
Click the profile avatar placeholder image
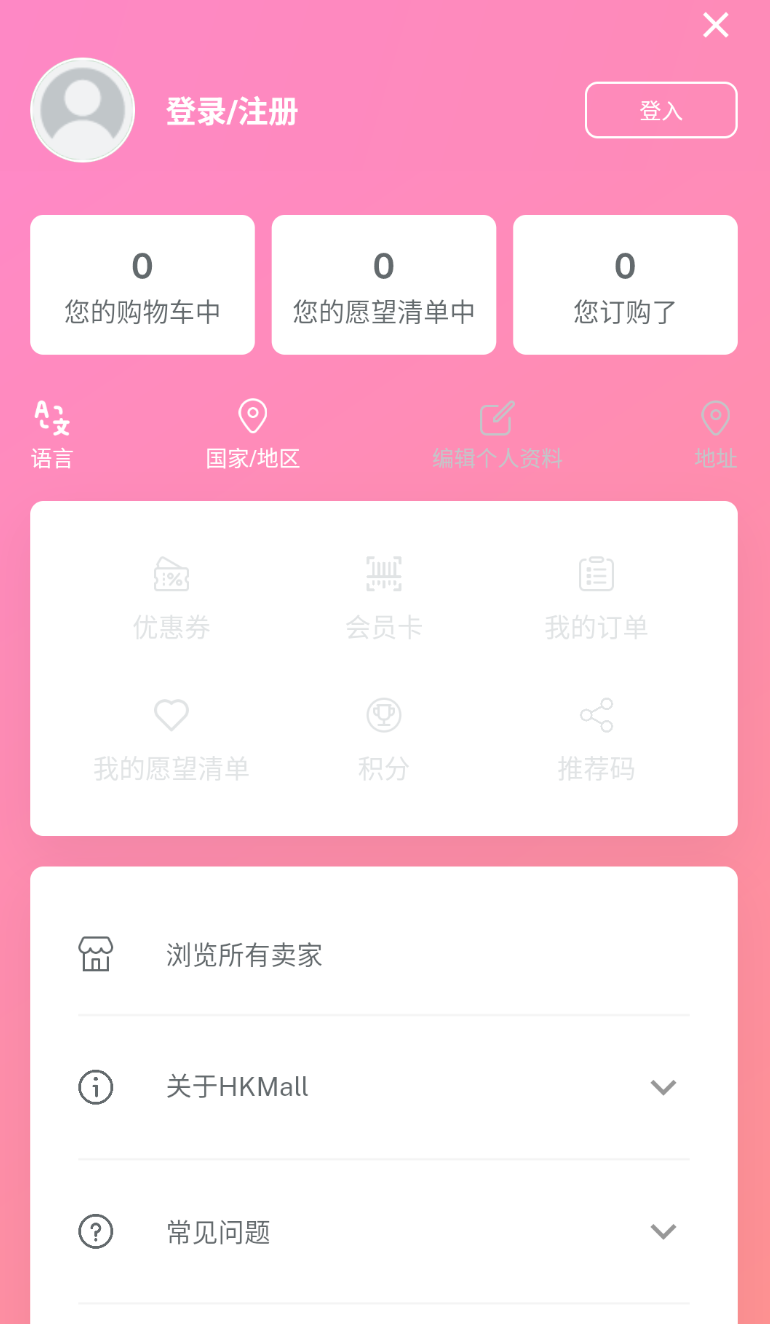click(x=82, y=110)
